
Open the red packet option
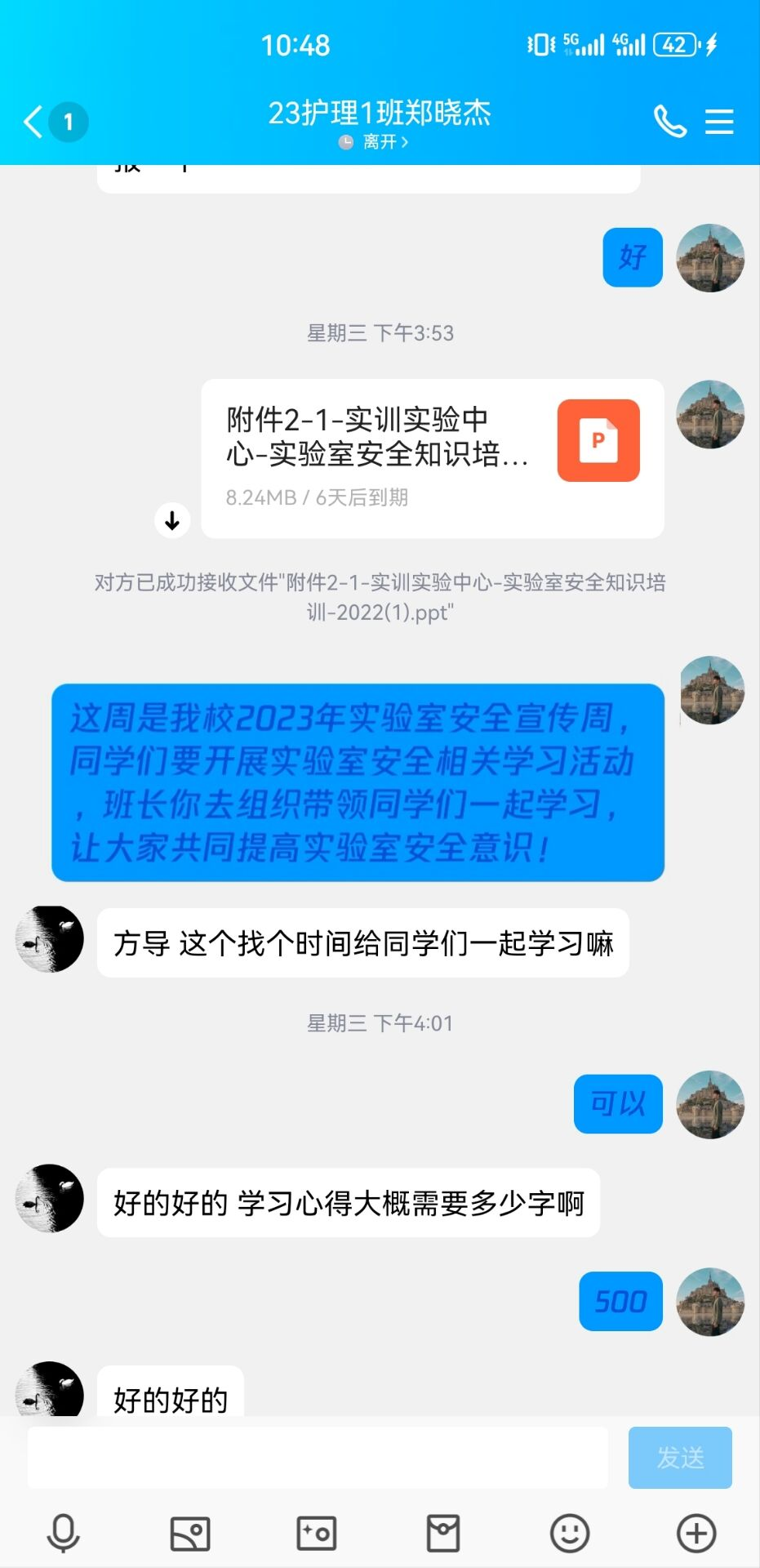coord(443,1533)
